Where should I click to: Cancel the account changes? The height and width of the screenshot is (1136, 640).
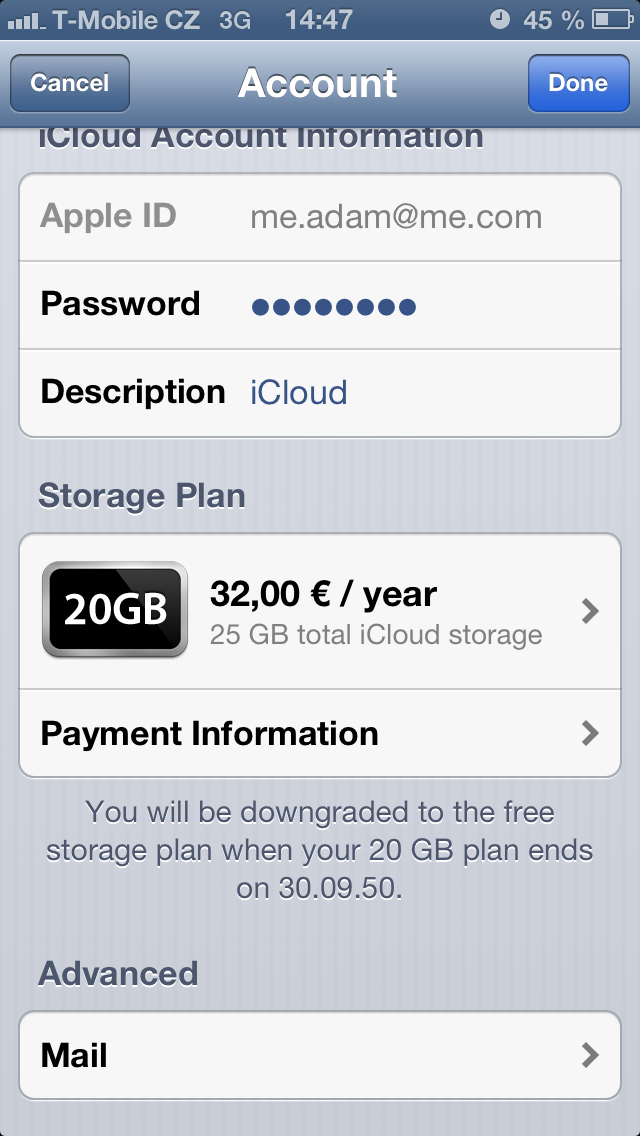click(70, 83)
